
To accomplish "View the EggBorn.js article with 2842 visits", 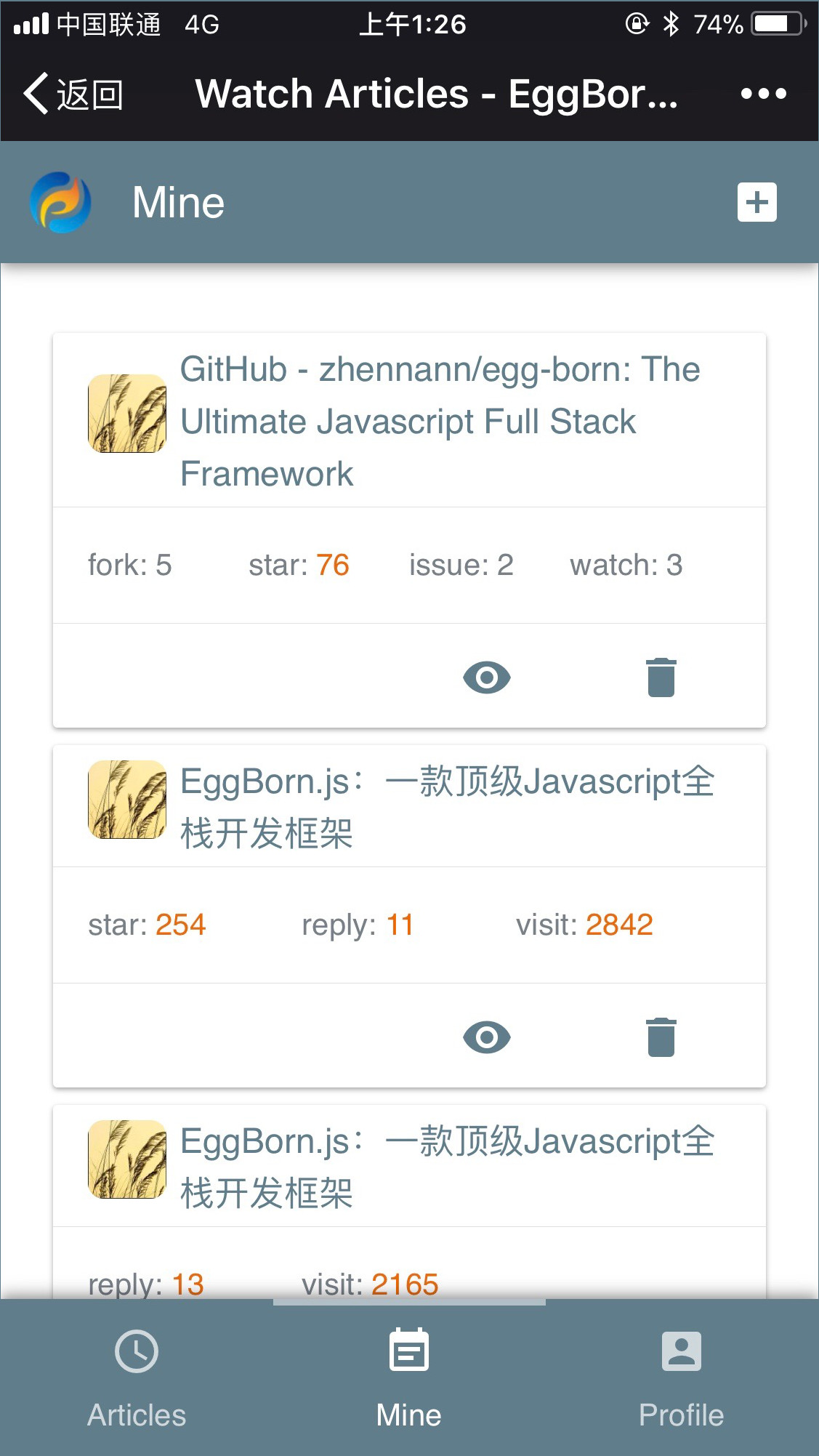I will tap(486, 1037).
